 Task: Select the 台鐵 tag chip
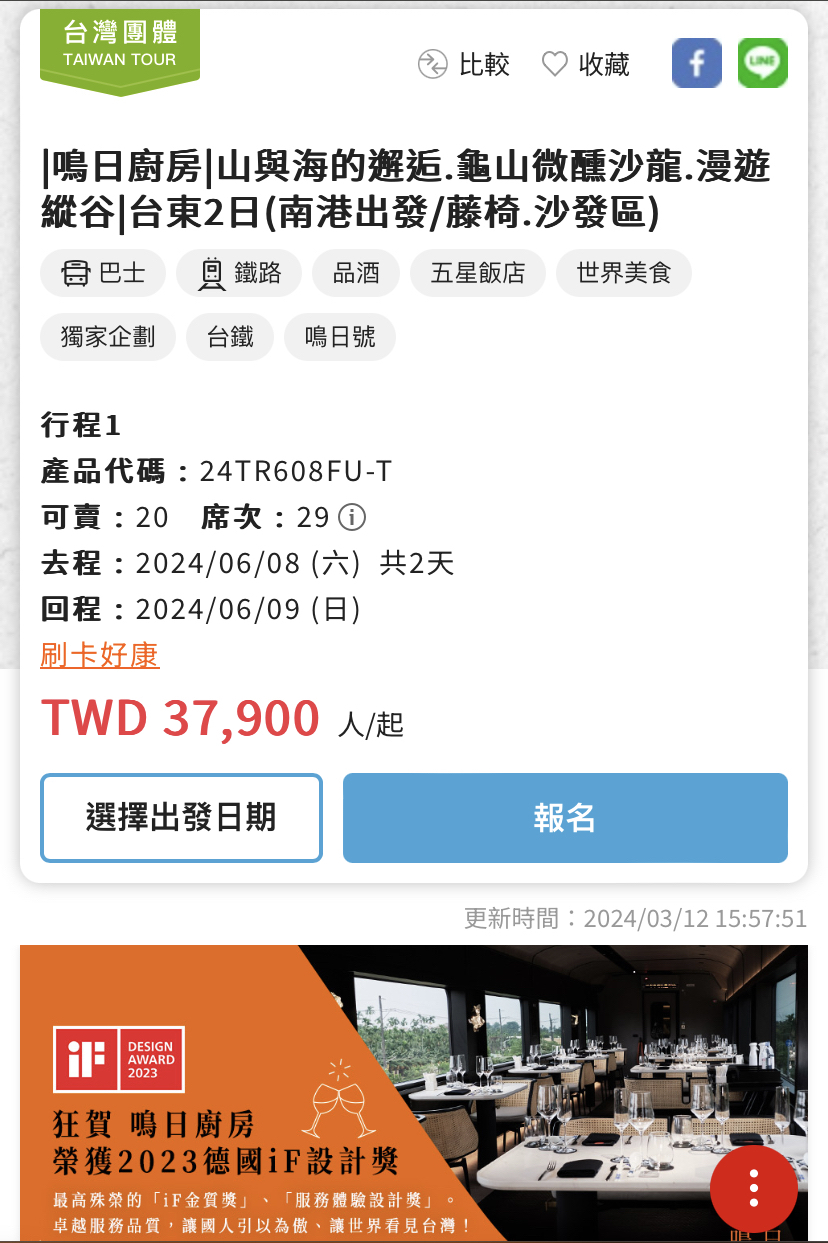pos(230,337)
